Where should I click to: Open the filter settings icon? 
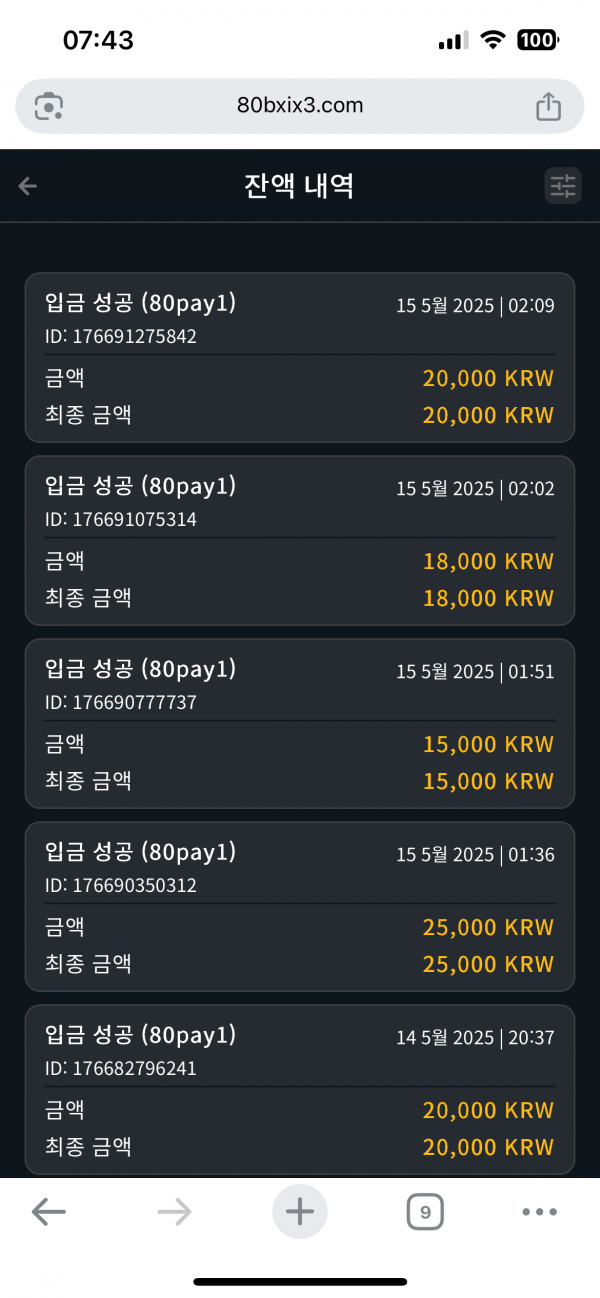click(x=563, y=186)
